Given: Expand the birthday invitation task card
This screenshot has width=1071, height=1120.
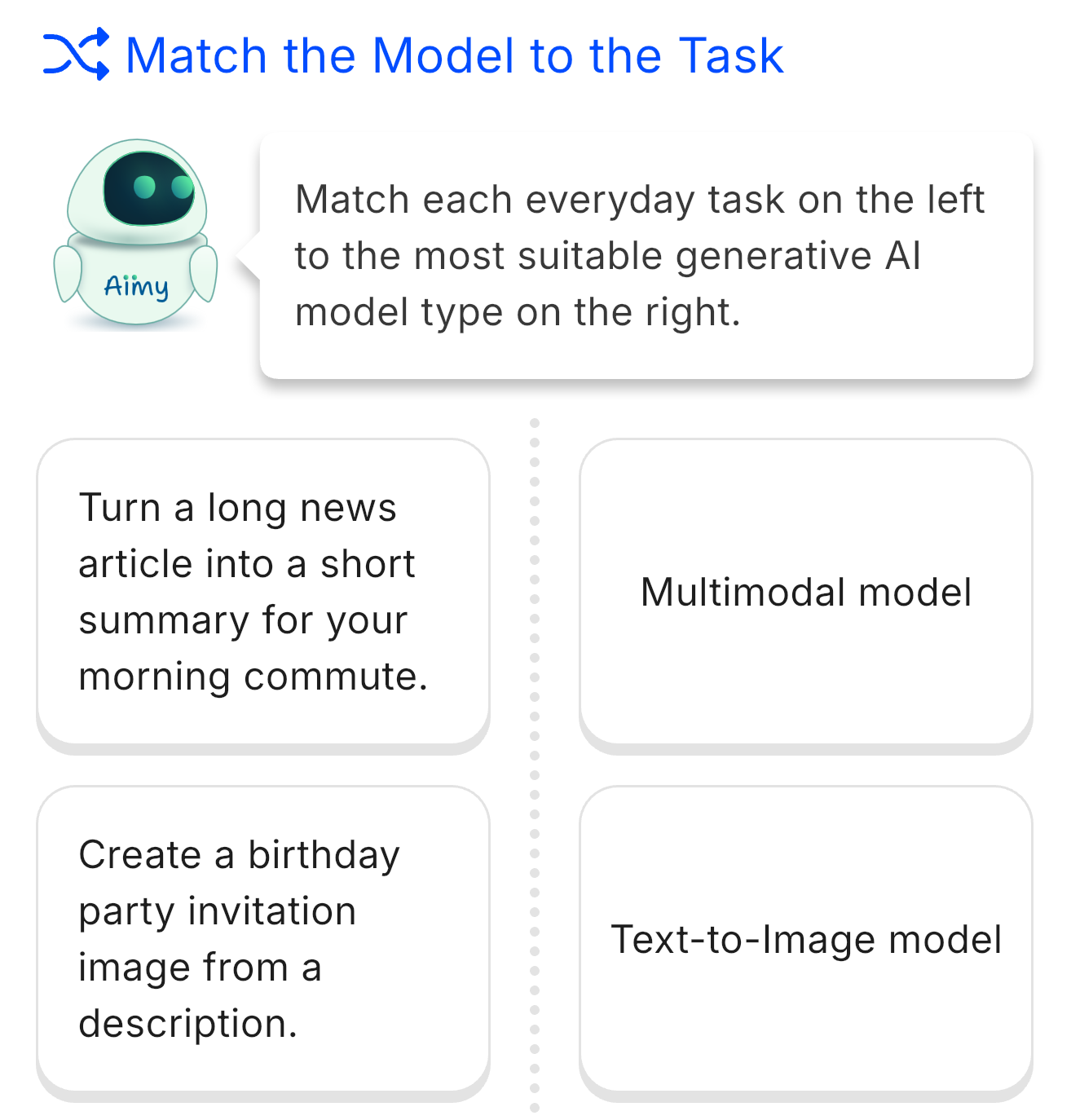Looking at the screenshot, I should pyautogui.click(x=262, y=939).
